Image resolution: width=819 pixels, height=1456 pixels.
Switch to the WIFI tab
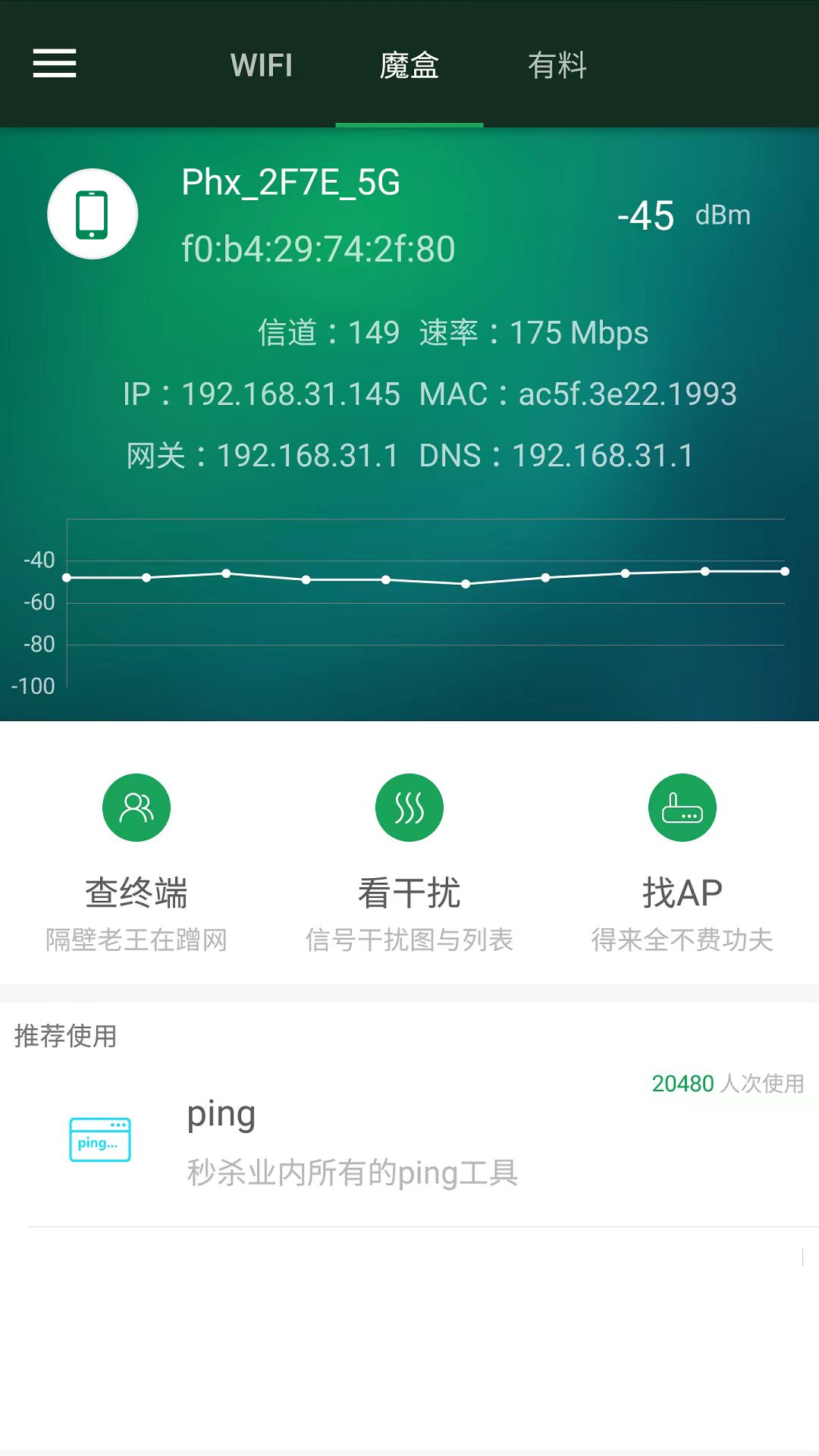point(262,66)
